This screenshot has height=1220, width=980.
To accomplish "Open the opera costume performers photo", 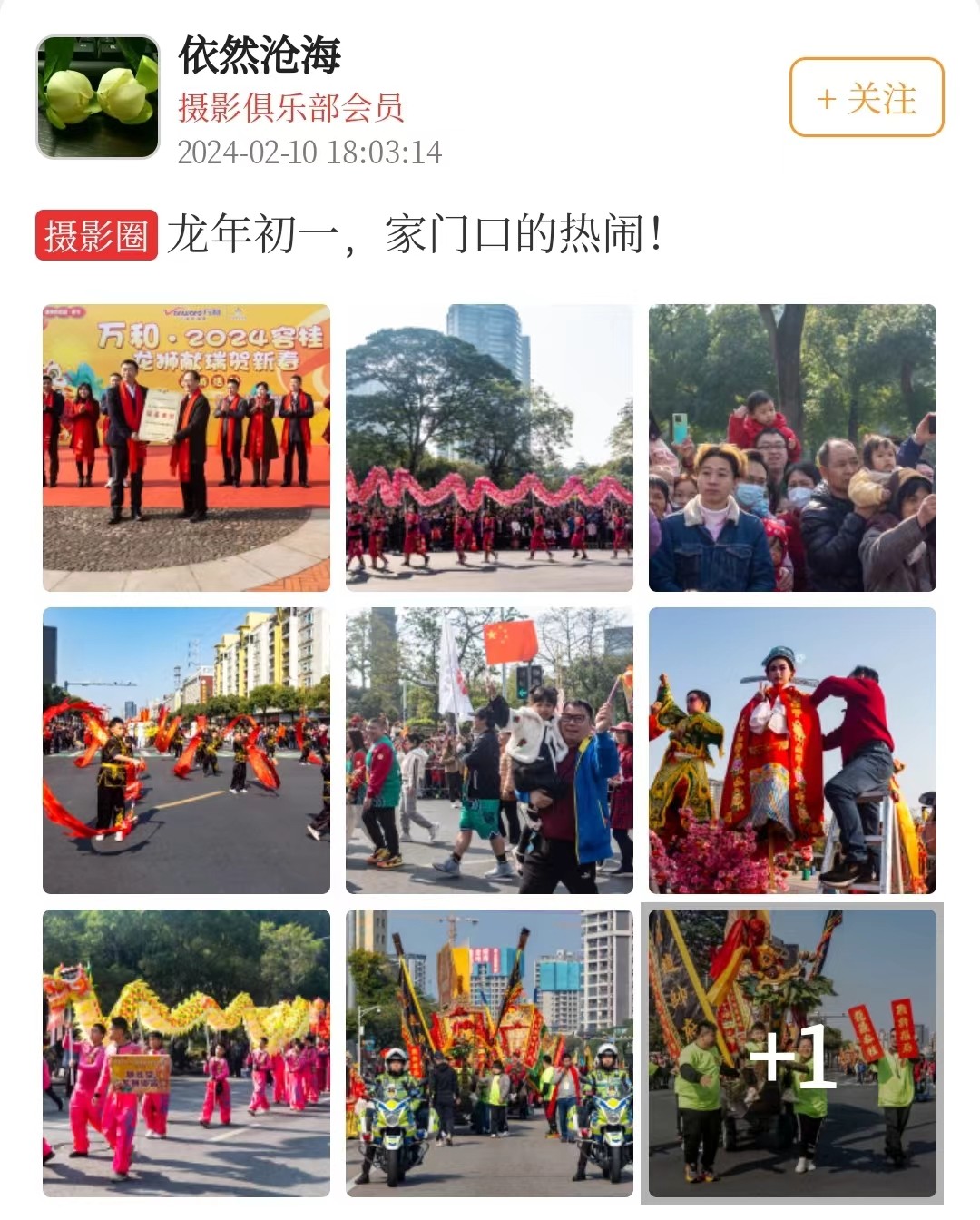I will coord(792,751).
